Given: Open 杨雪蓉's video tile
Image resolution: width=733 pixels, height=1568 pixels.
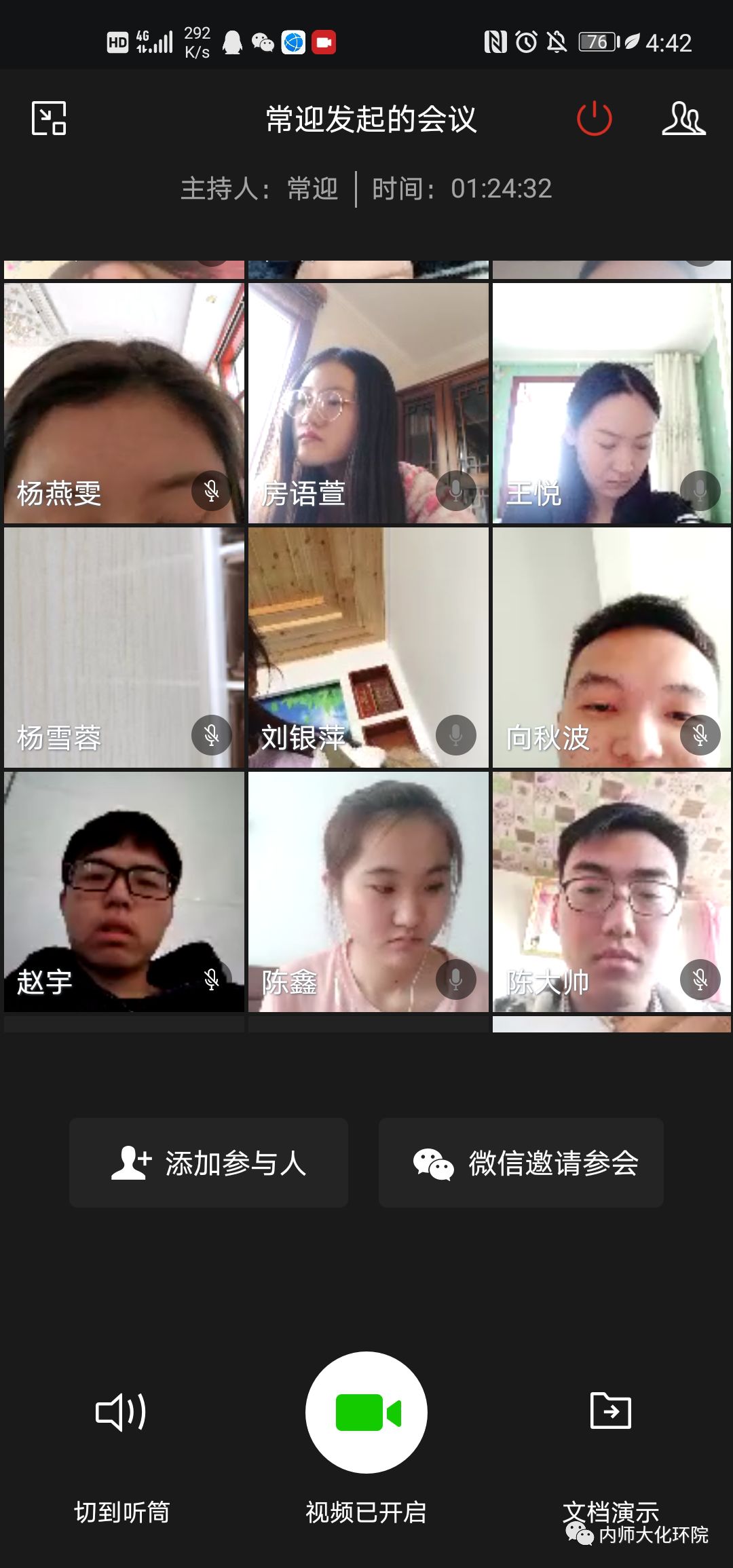Looking at the screenshot, I should 124,647.
